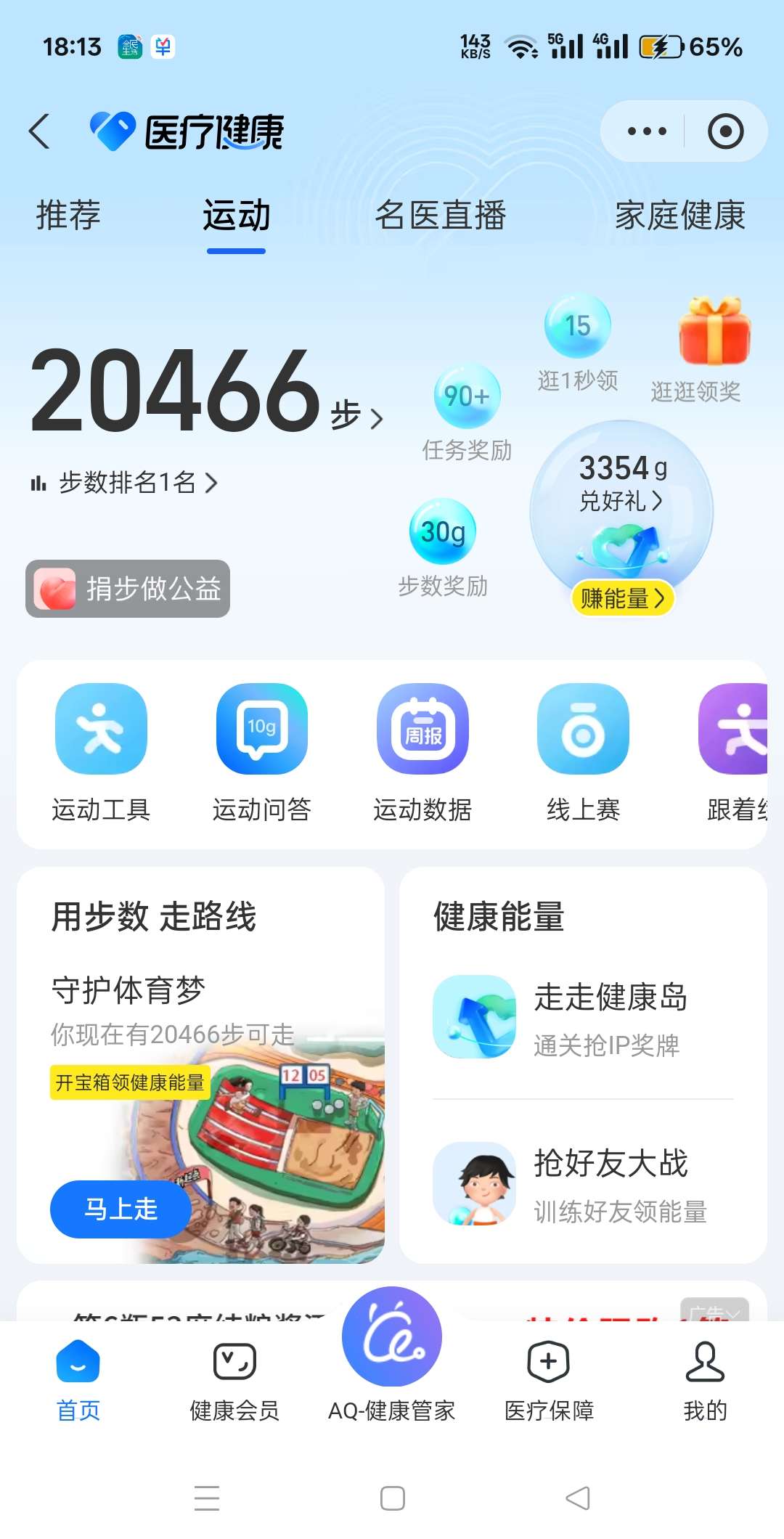The image size is (784, 1539).
Task: Switch to the 家庭健康 tab
Action: click(x=679, y=214)
